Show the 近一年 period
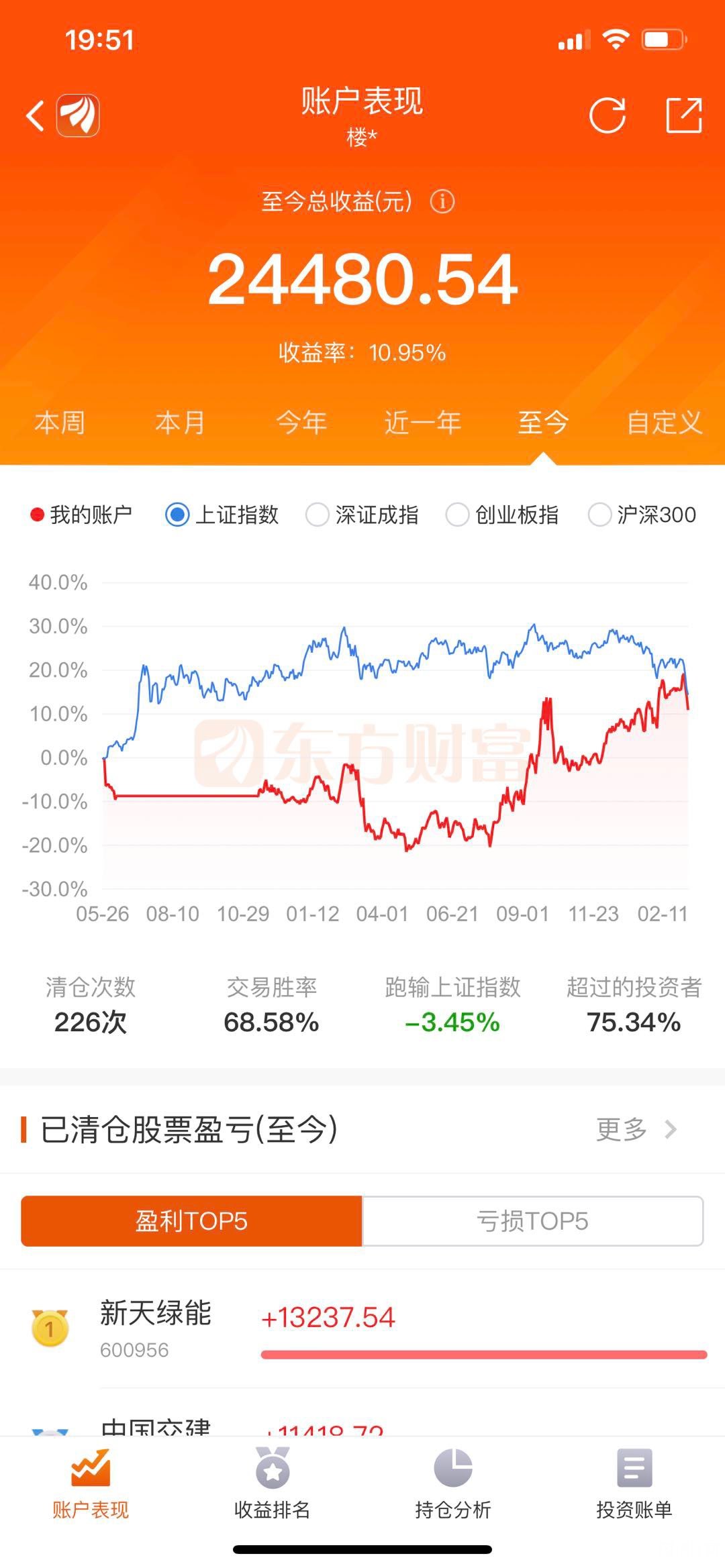Image resolution: width=725 pixels, height=1568 pixels. tap(422, 423)
